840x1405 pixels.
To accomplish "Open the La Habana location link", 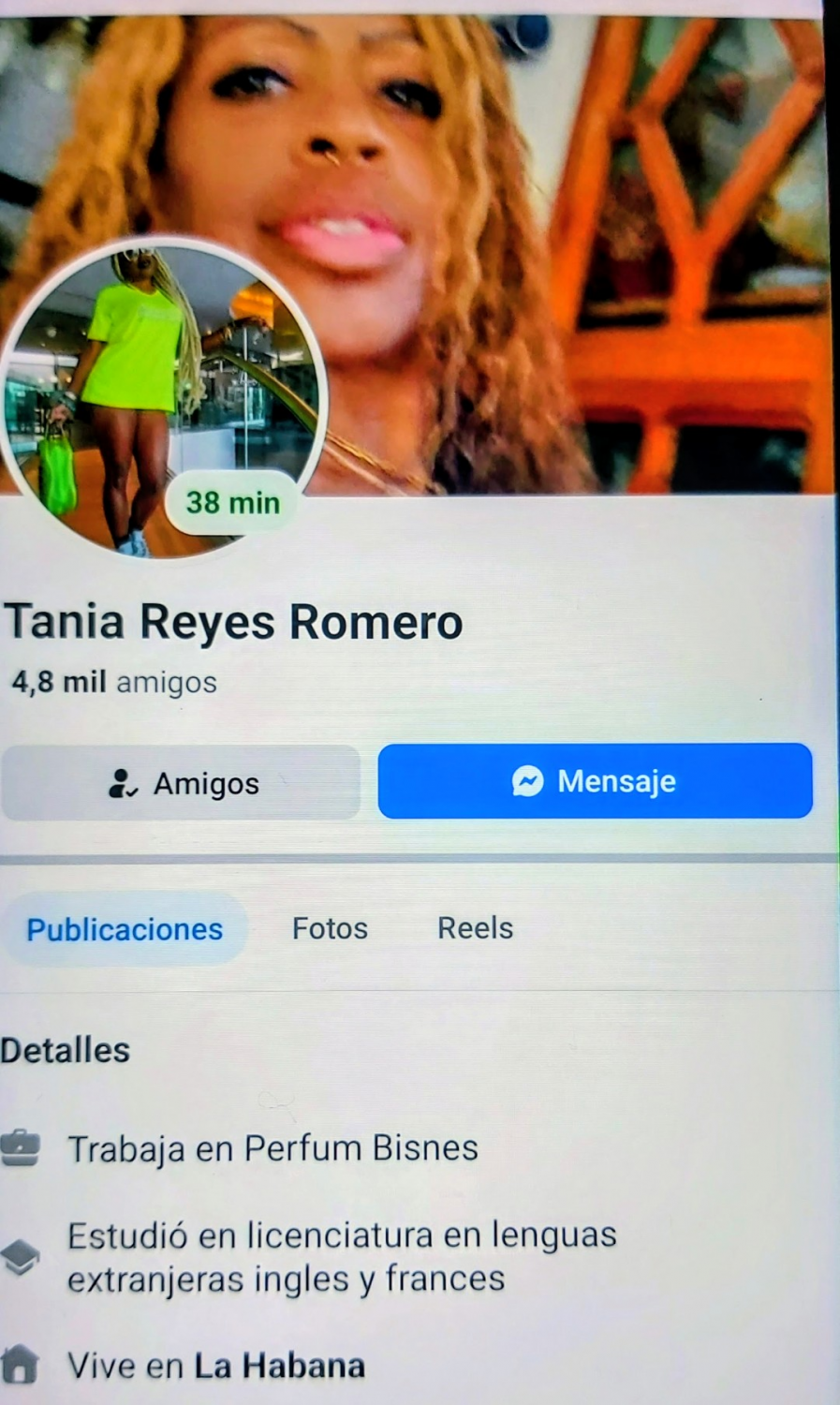I will (x=279, y=1366).
